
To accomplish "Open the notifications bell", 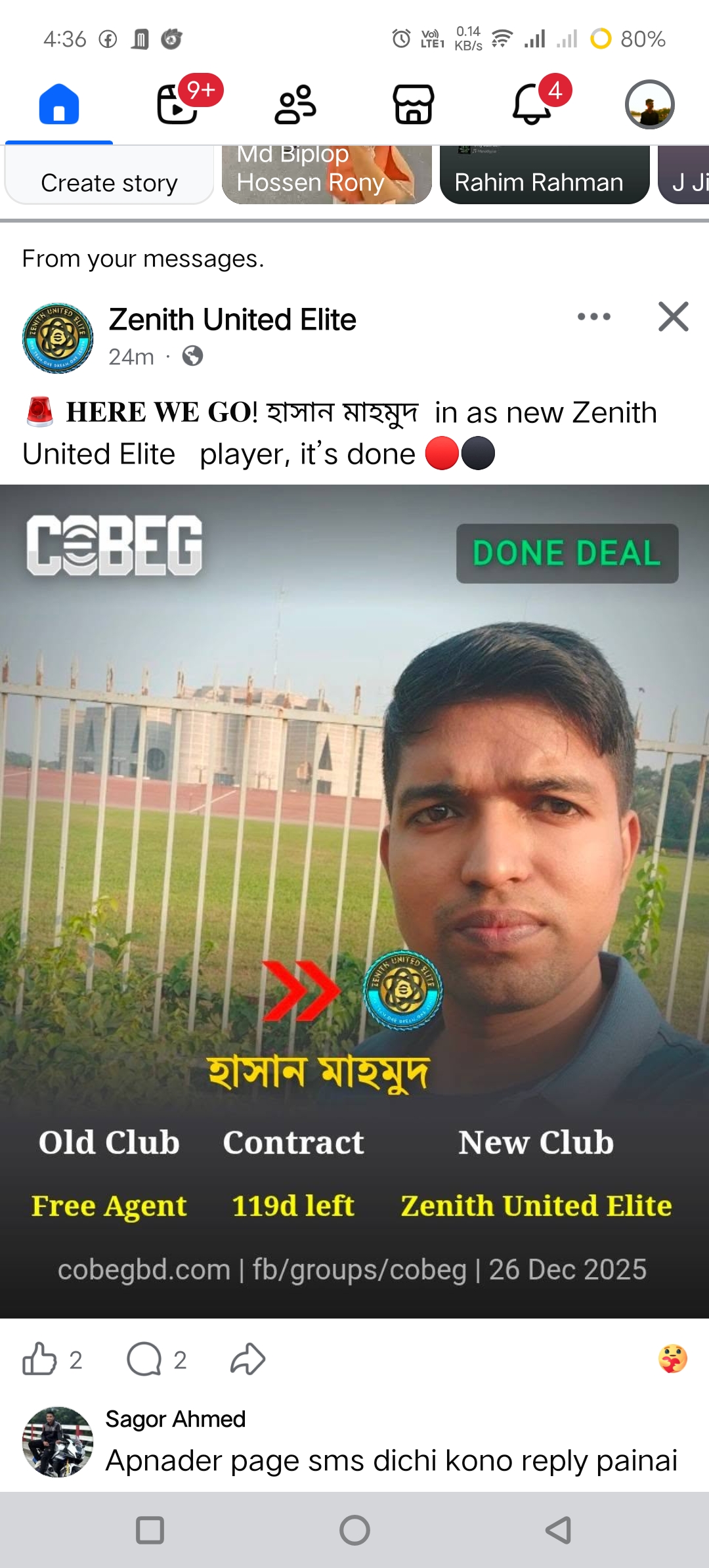I will (x=532, y=105).
